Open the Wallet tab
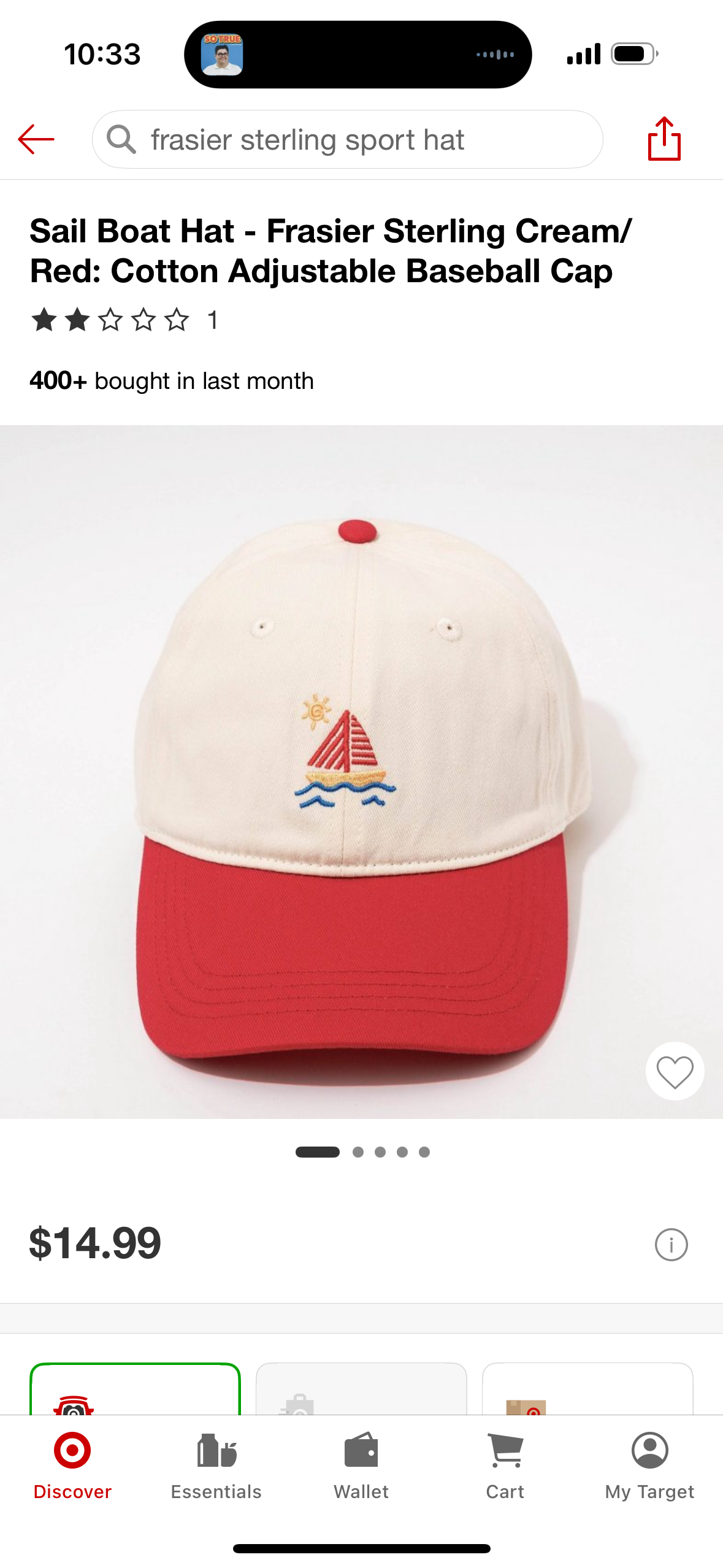Viewport: 723px width, 1568px height. 361,1465
